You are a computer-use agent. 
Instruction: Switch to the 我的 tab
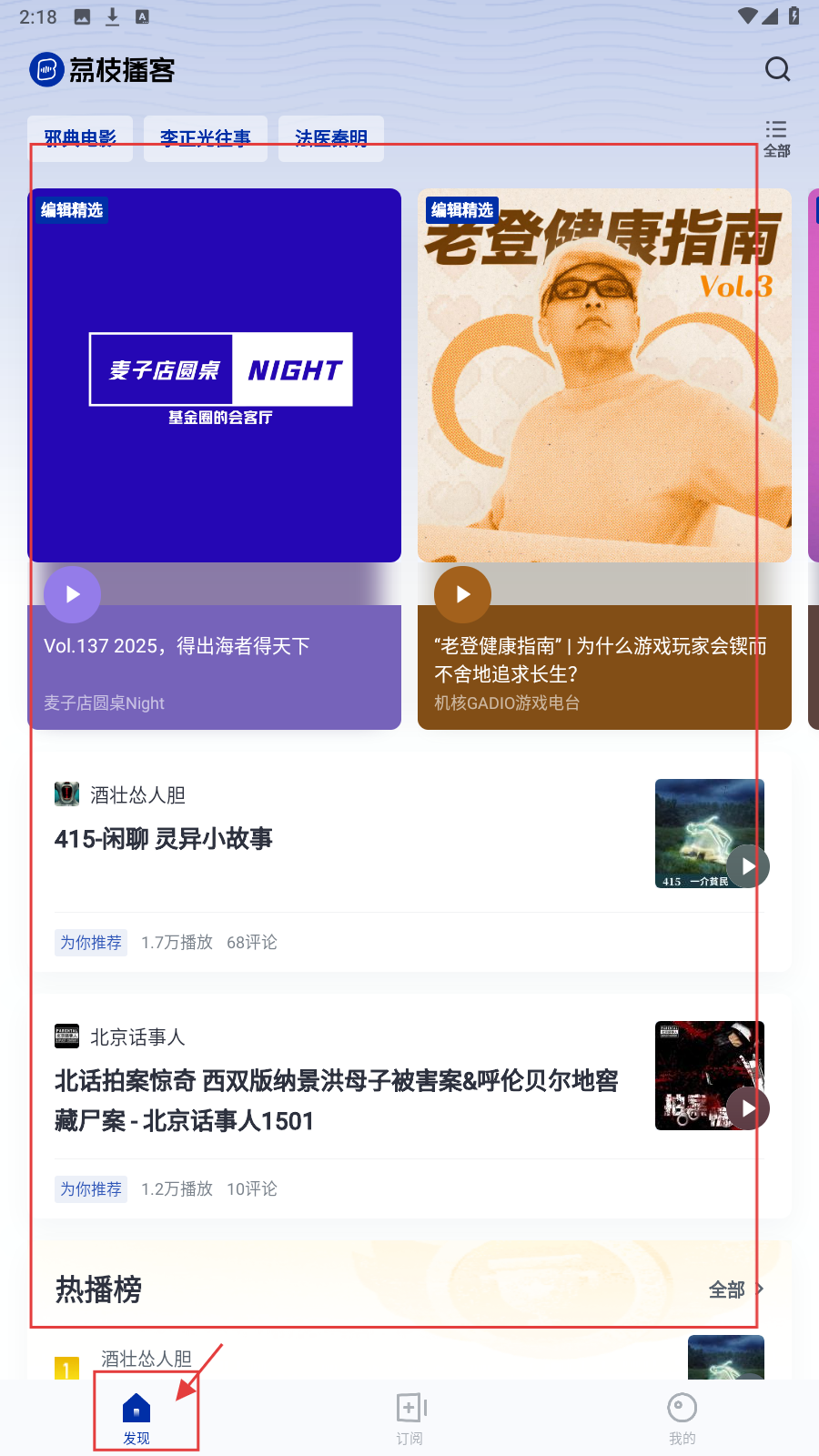pos(682,1418)
